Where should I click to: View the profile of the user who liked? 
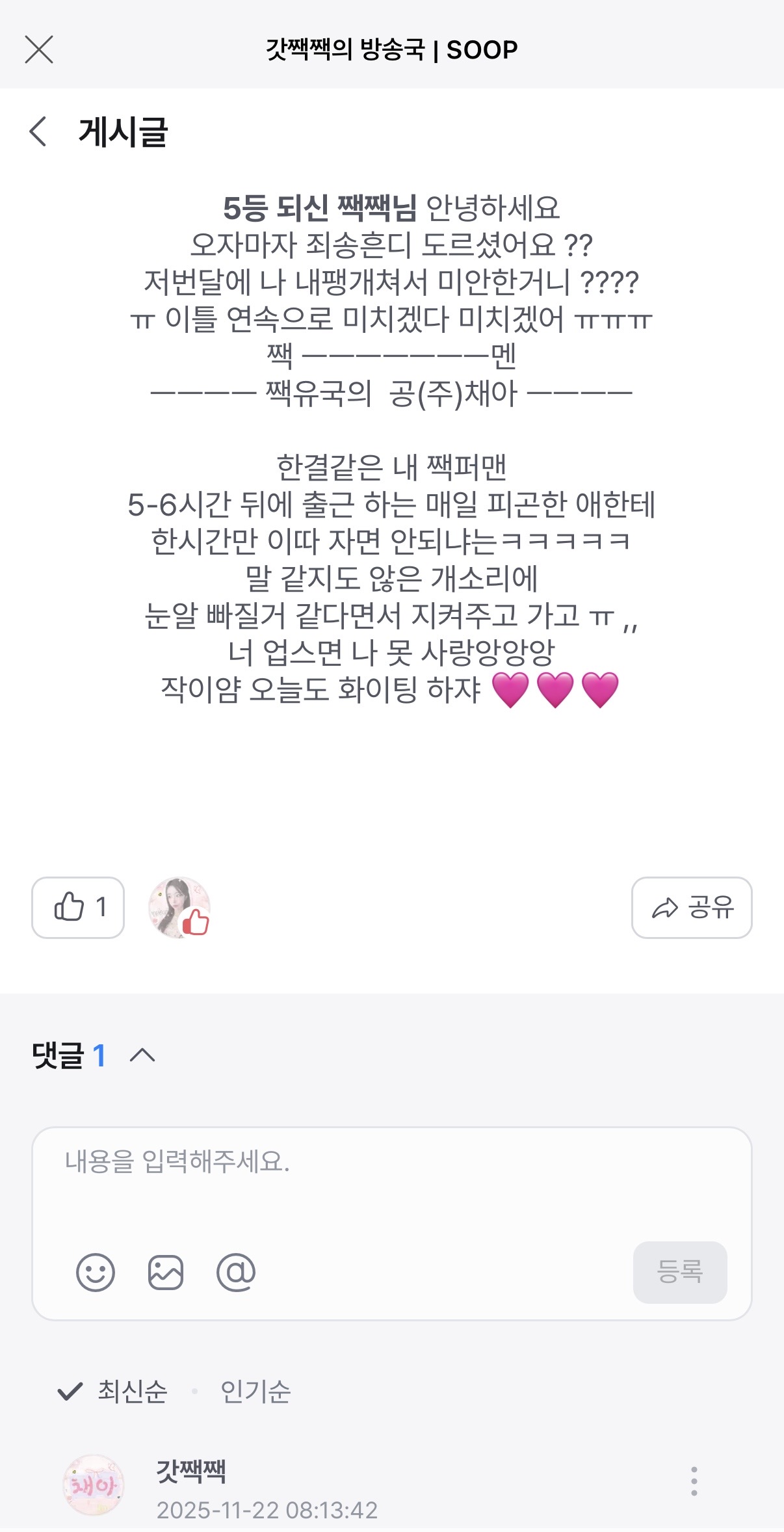click(179, 907)
